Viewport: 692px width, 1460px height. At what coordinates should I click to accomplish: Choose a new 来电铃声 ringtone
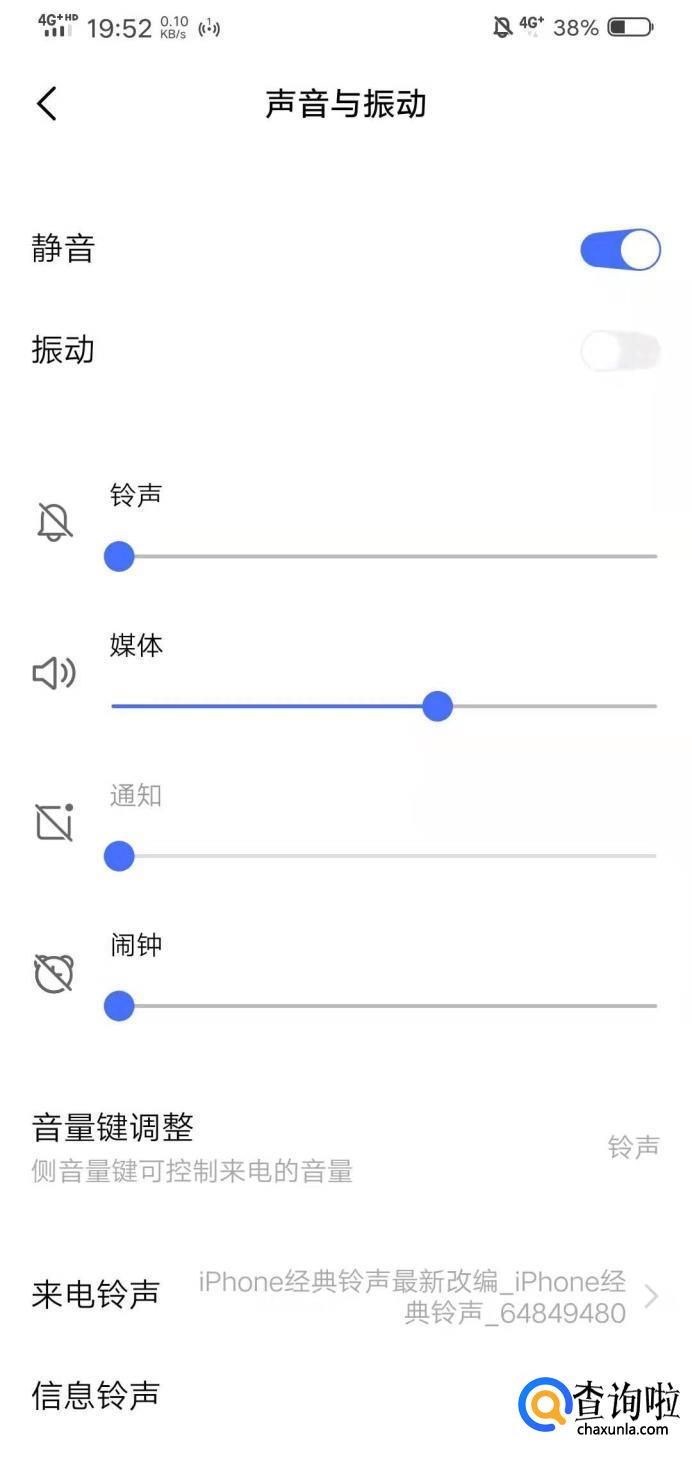(345, 1296)
